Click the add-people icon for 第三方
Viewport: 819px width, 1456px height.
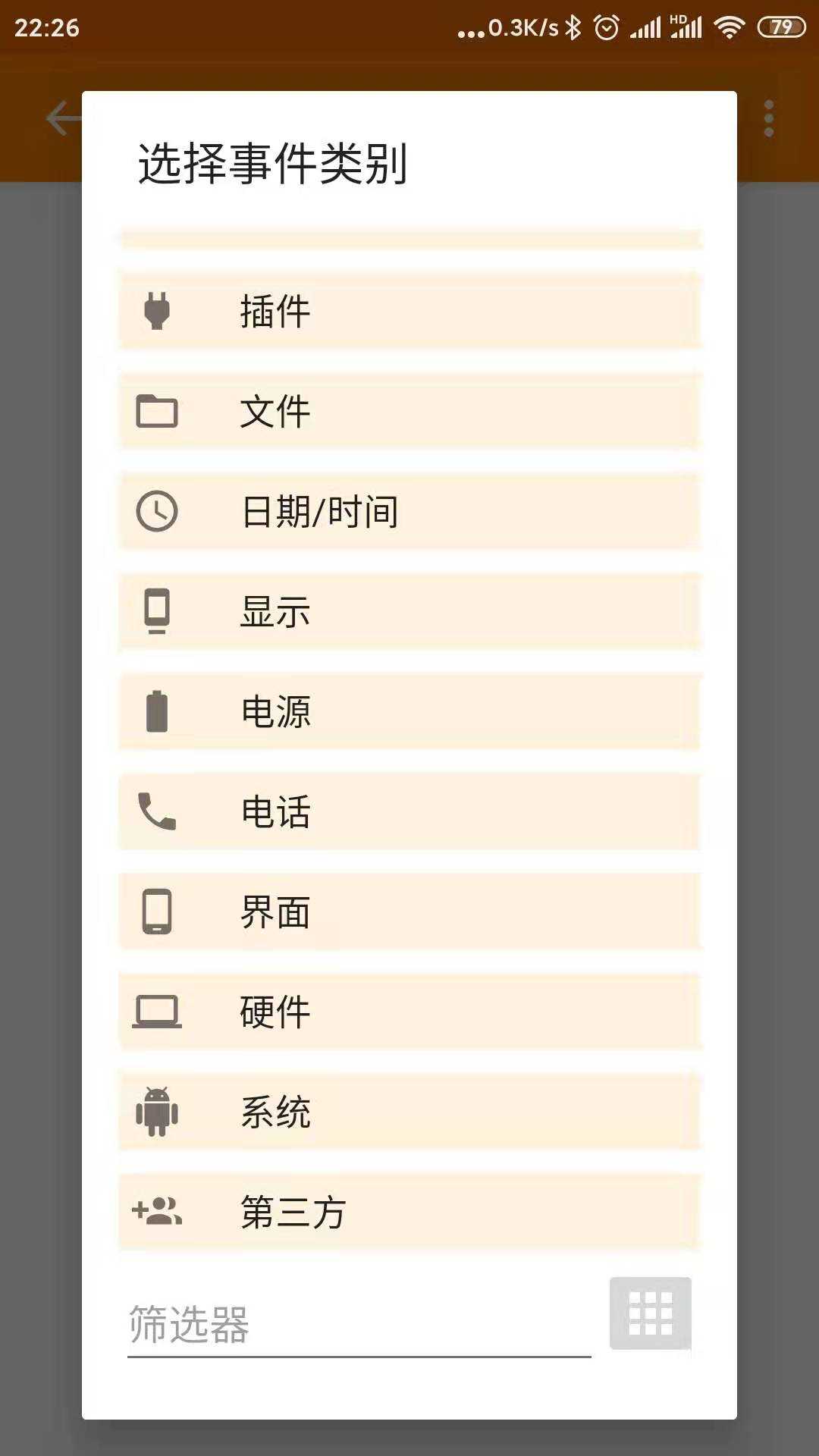pos(155,1212)
